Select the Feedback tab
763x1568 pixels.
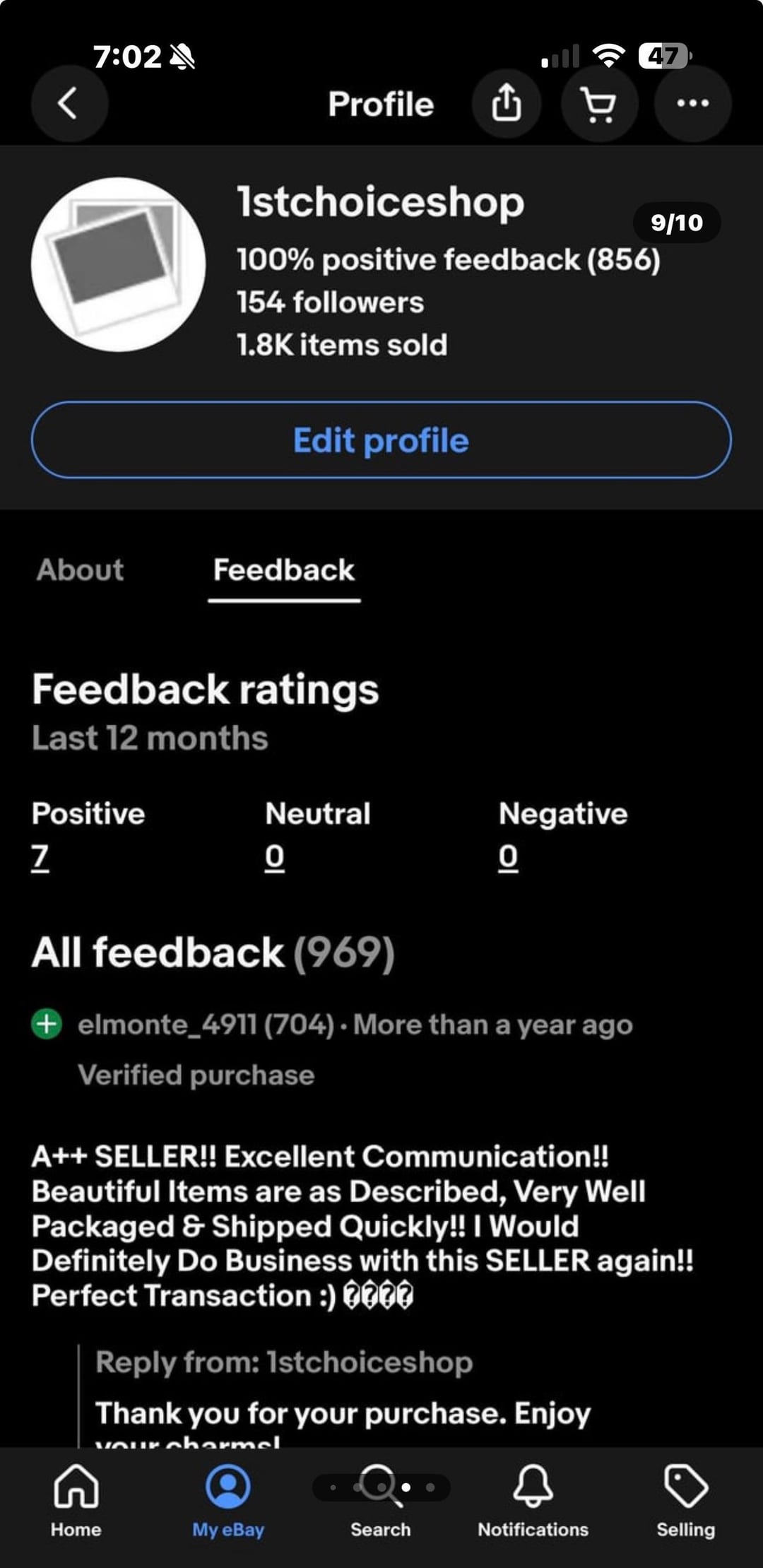[284, 570]
